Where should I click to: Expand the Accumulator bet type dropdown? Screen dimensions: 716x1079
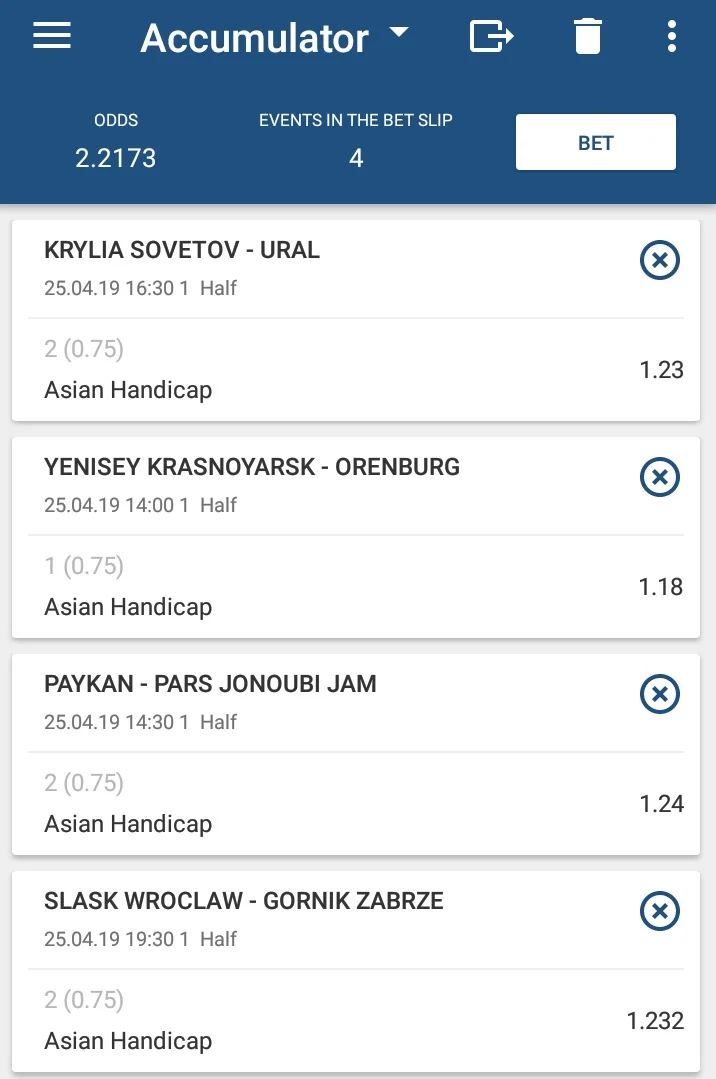(398, 34)
